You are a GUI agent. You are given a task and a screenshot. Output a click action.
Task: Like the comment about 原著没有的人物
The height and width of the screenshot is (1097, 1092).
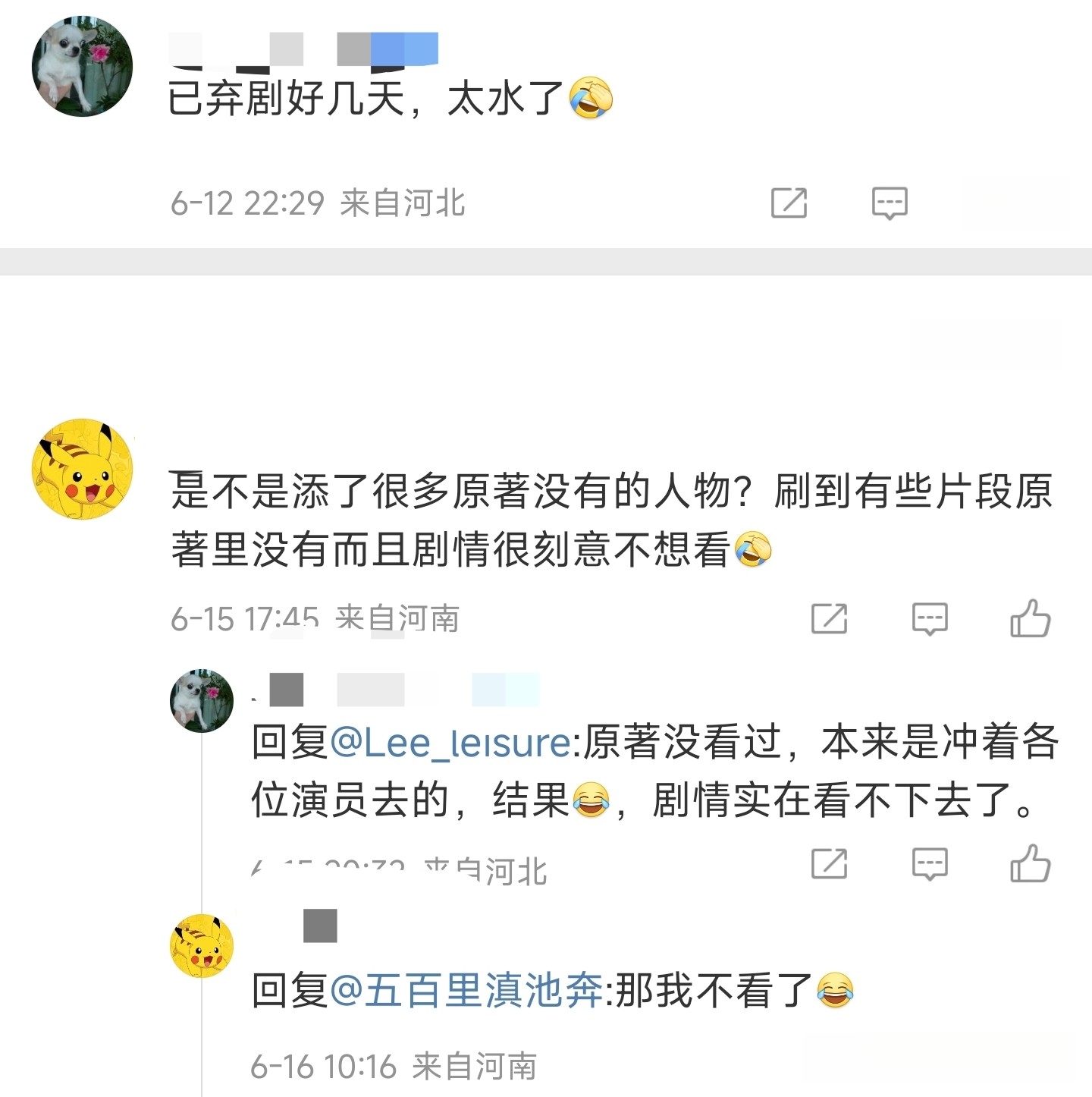click(1030, 618)
